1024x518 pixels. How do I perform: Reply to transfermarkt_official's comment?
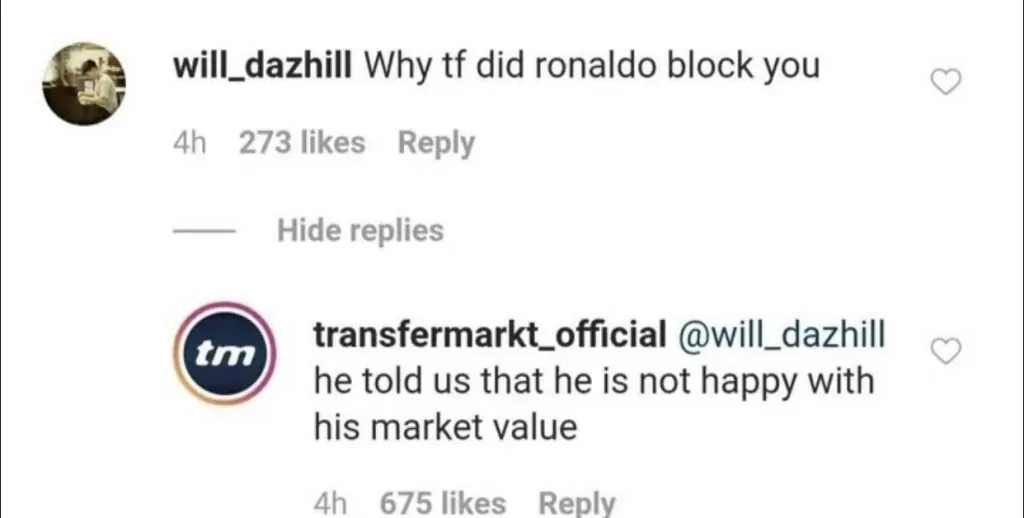pyautogui.click(x=576, y=502)
